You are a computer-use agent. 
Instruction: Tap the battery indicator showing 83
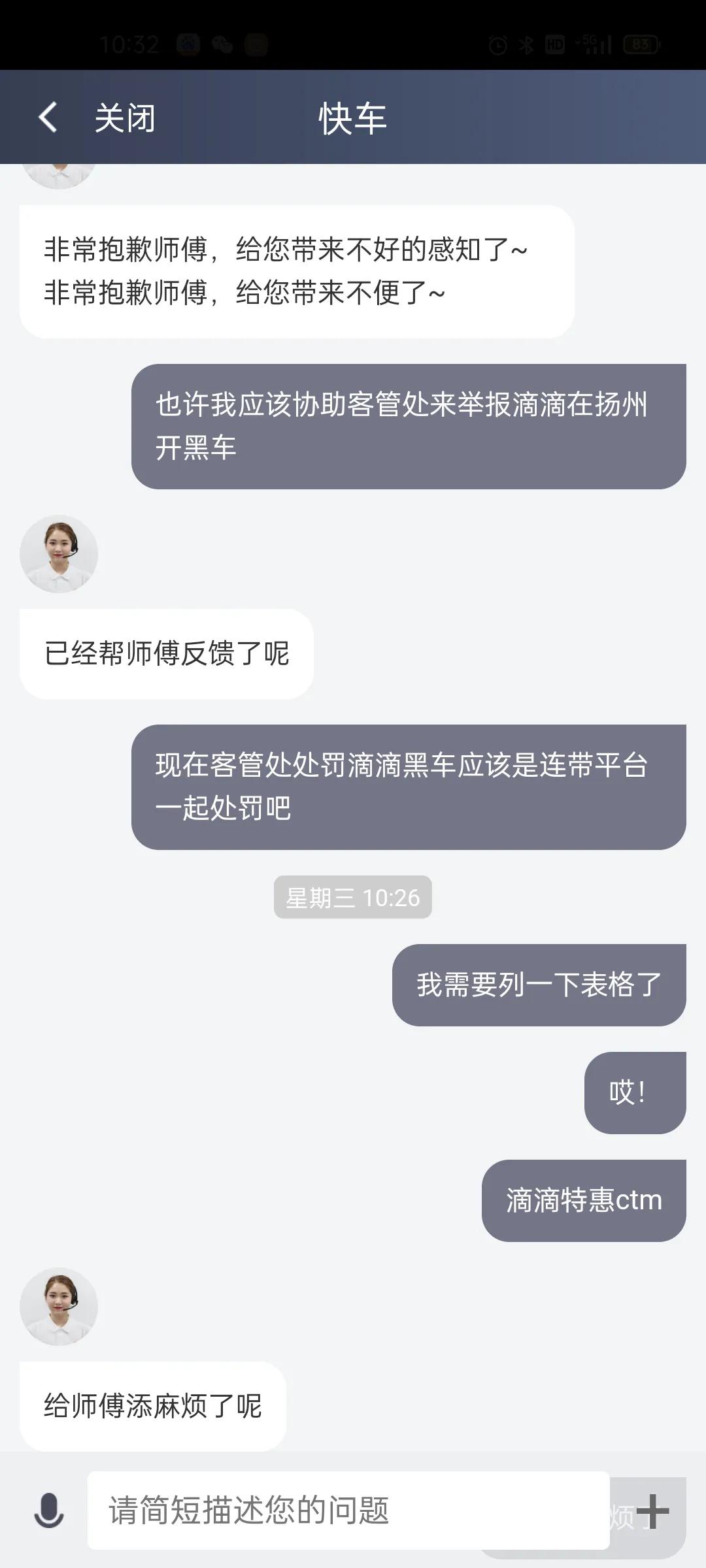coord(641,44)
